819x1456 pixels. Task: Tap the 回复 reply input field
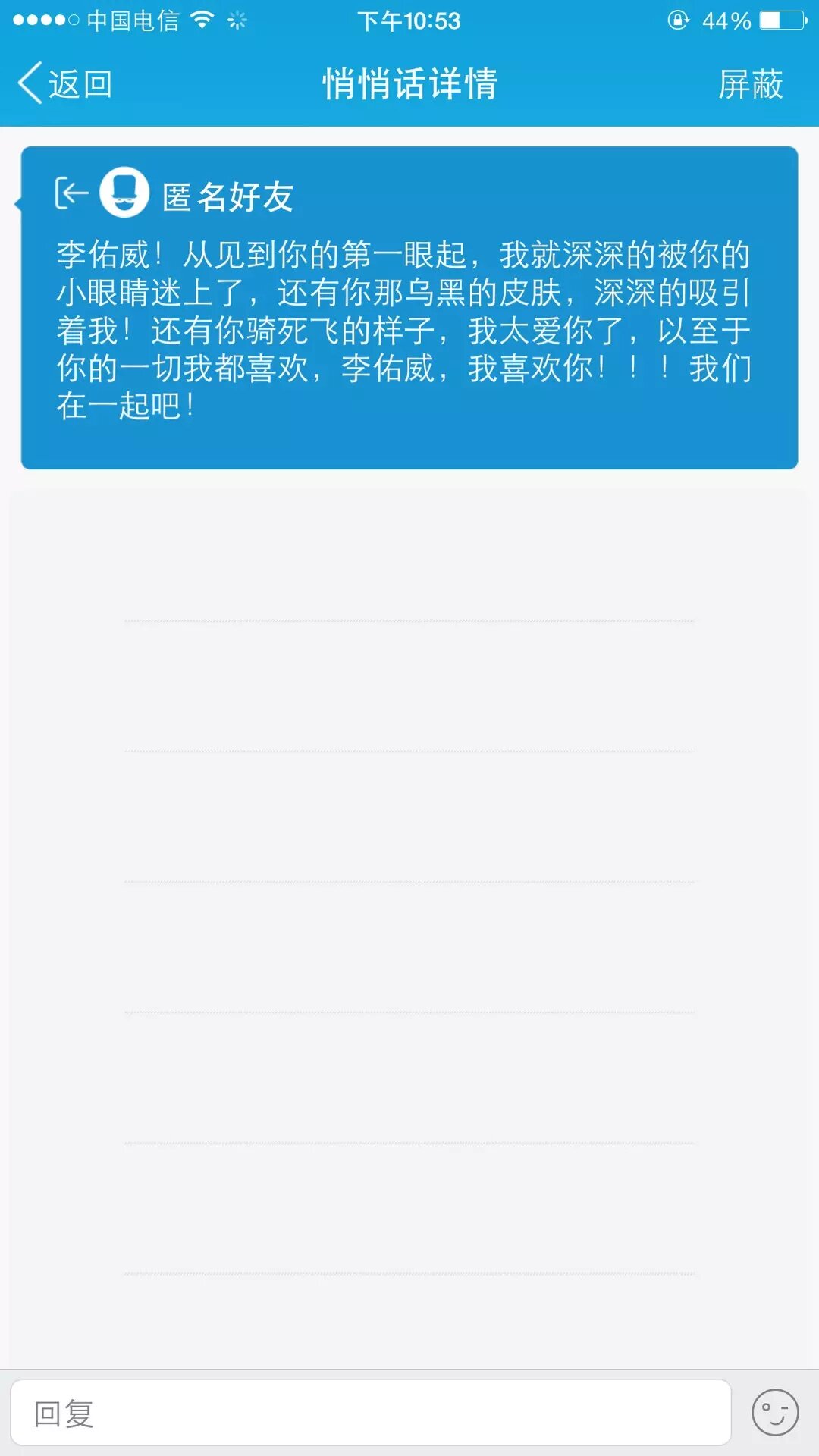370,1413
